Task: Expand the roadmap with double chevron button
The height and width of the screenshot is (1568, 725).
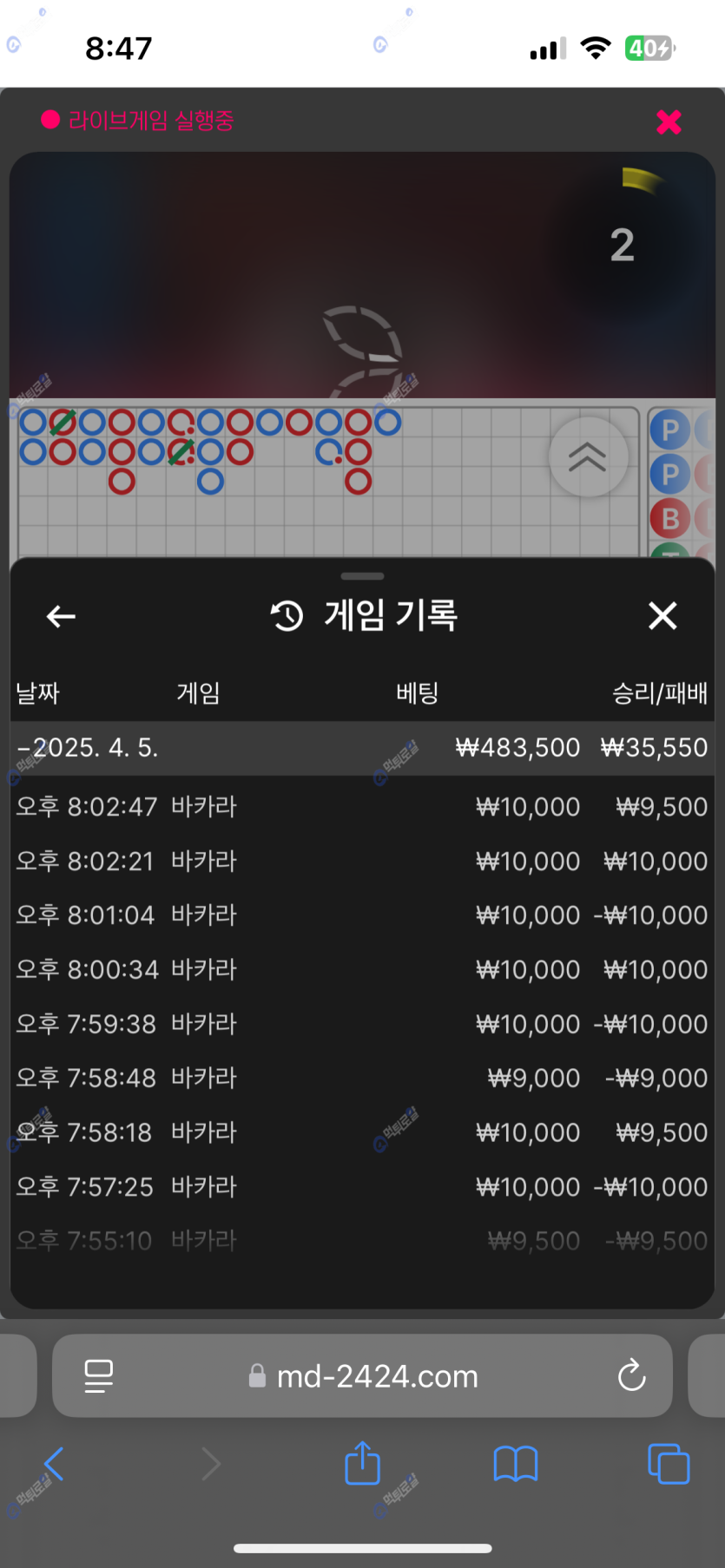Action: pos(588,456)
